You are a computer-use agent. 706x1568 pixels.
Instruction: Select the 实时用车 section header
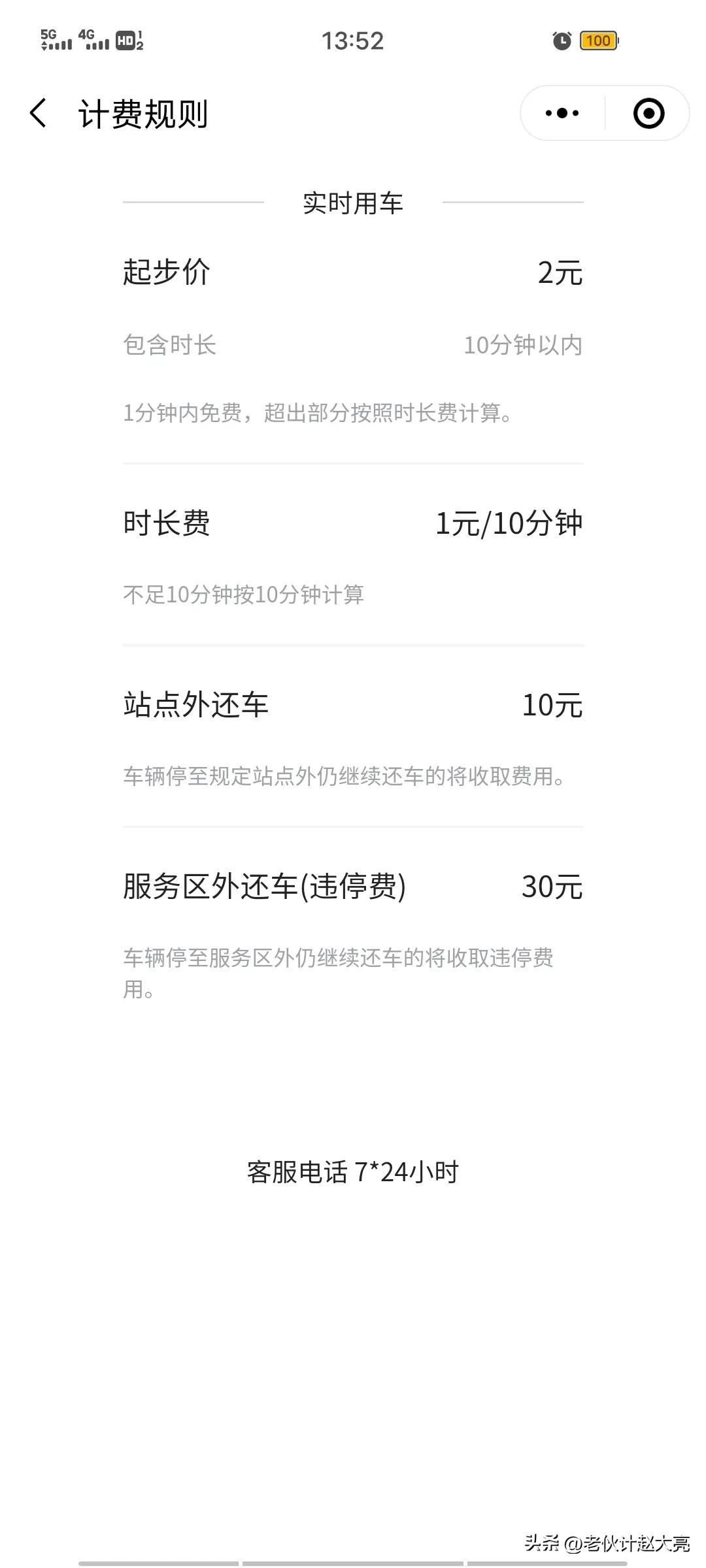click(353, 203)
